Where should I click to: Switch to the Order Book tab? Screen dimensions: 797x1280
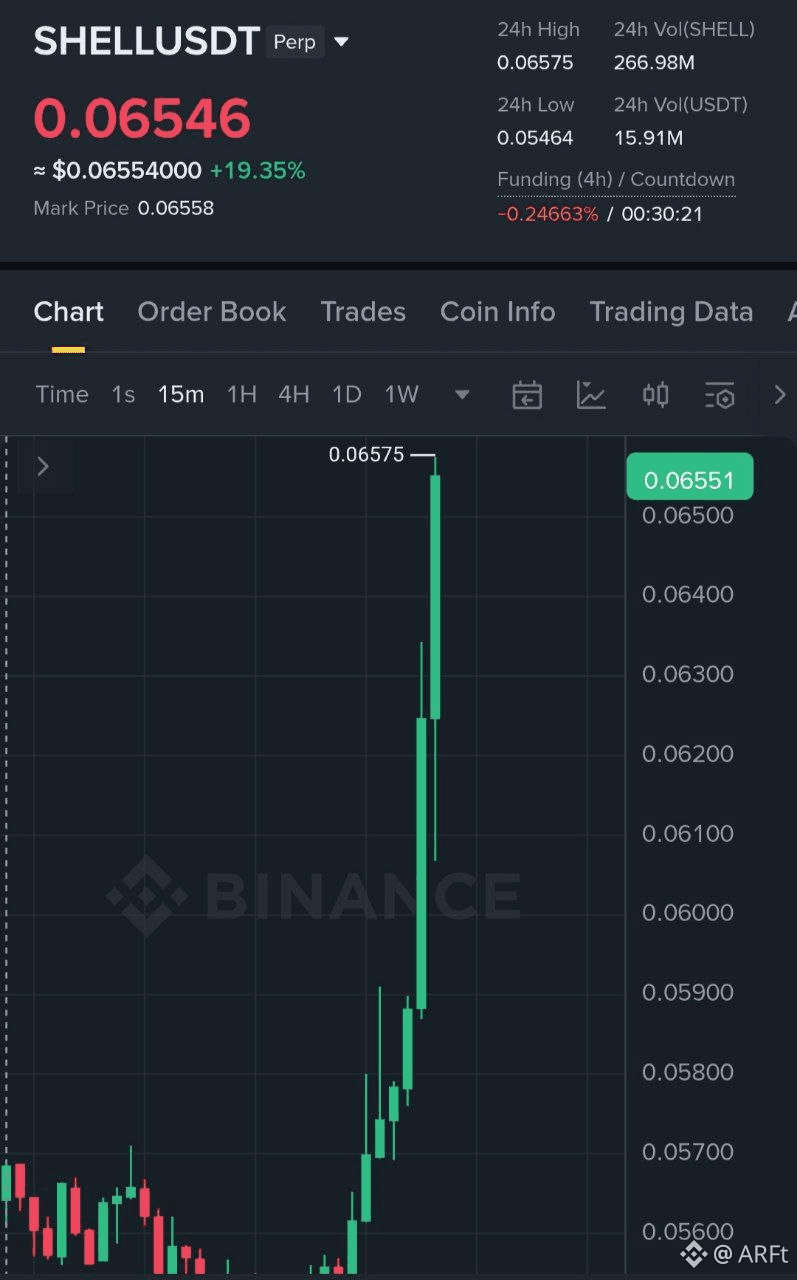(x=212, y=312)
